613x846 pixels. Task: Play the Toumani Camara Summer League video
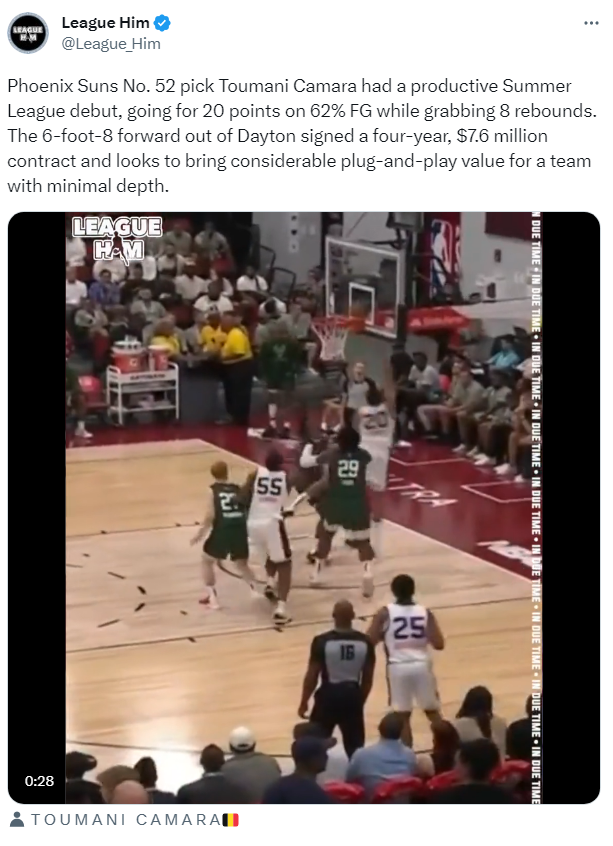[304, 507]
